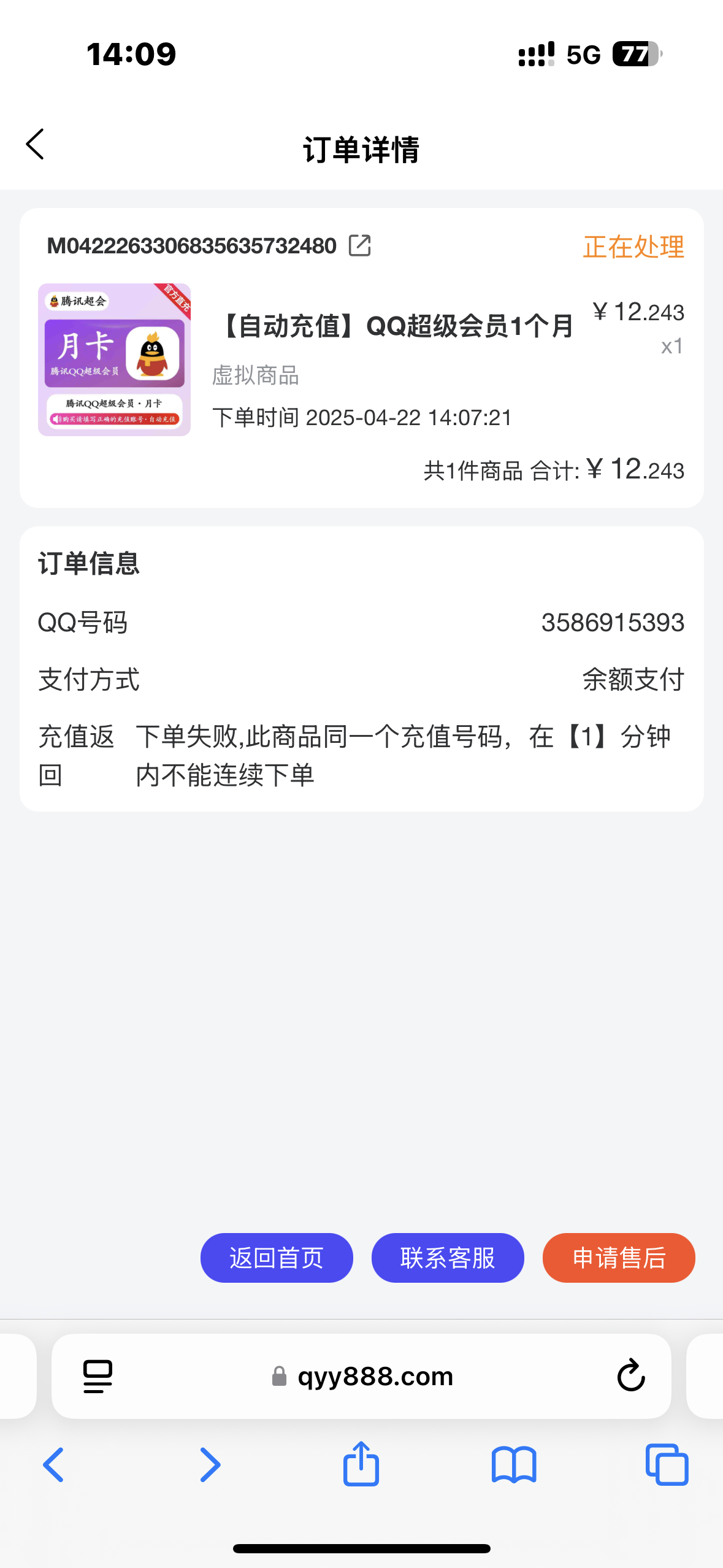Tap the 返回首页 button

coord(277,1258)
